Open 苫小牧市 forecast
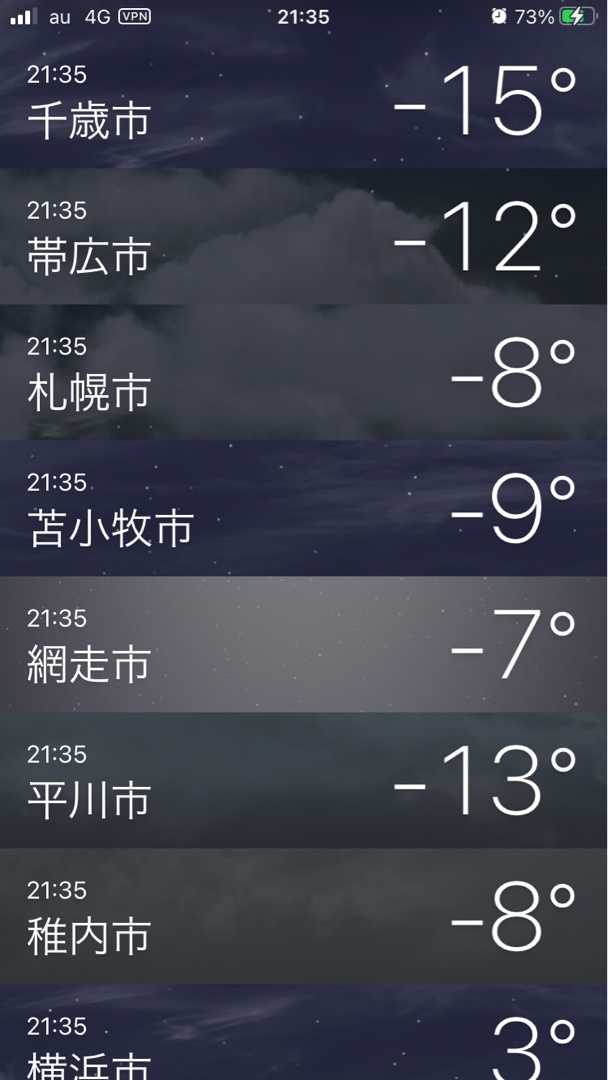 [x=304, y=509]
